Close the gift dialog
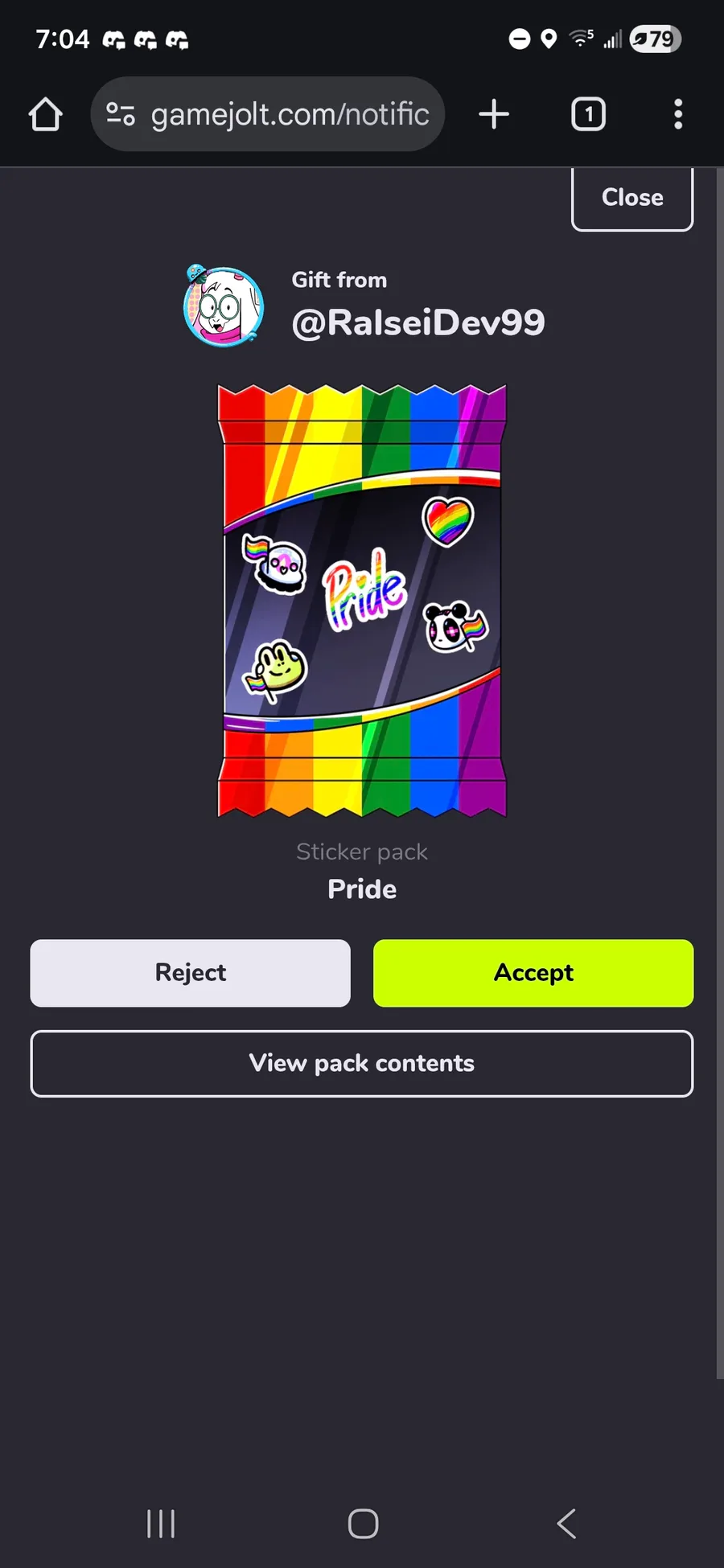The height and width of the screenshot is (1568, 724). point(631,198)
